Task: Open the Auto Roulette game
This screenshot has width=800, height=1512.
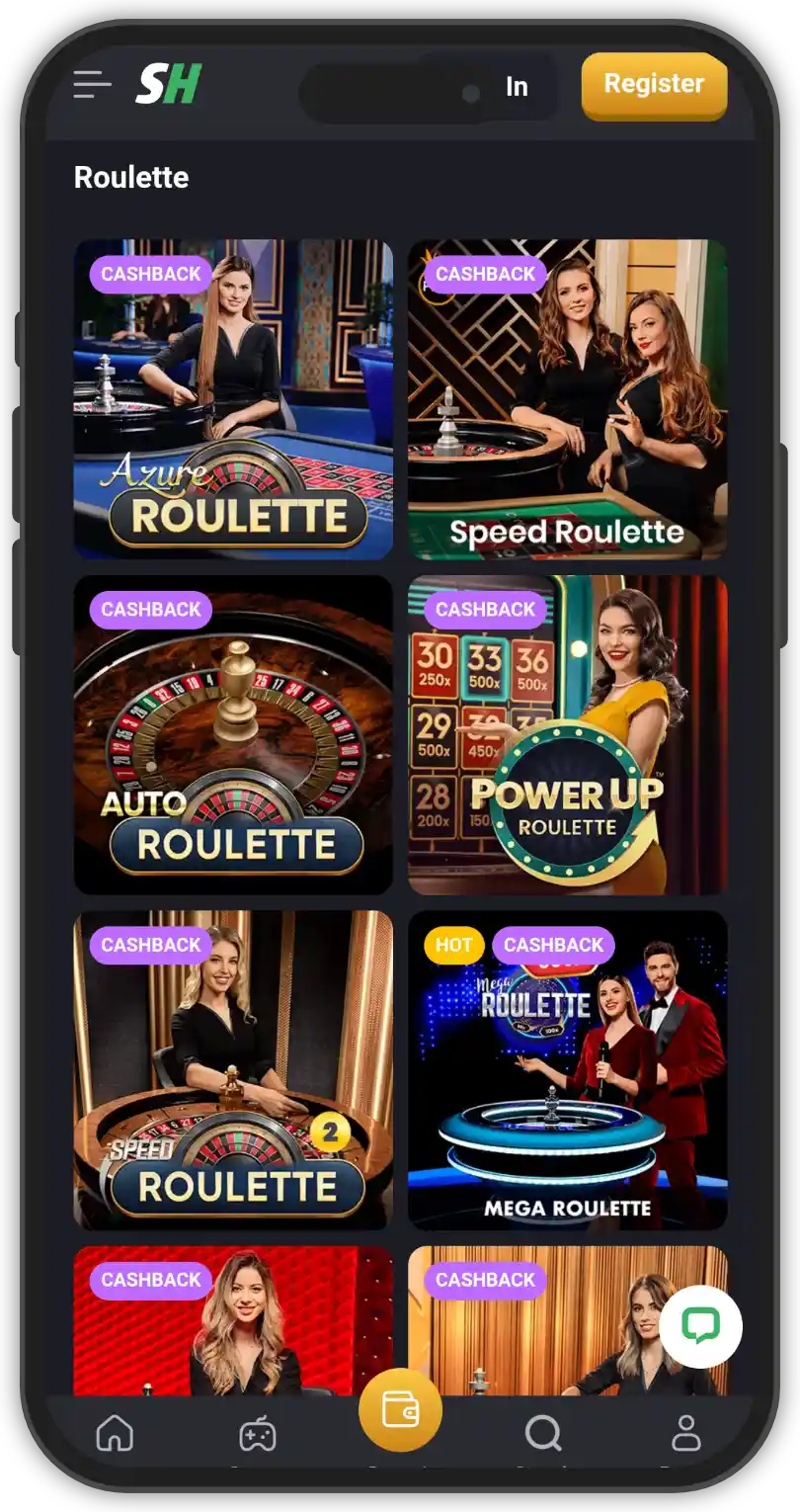Action: pyautogui.click(x=233, y=734)
